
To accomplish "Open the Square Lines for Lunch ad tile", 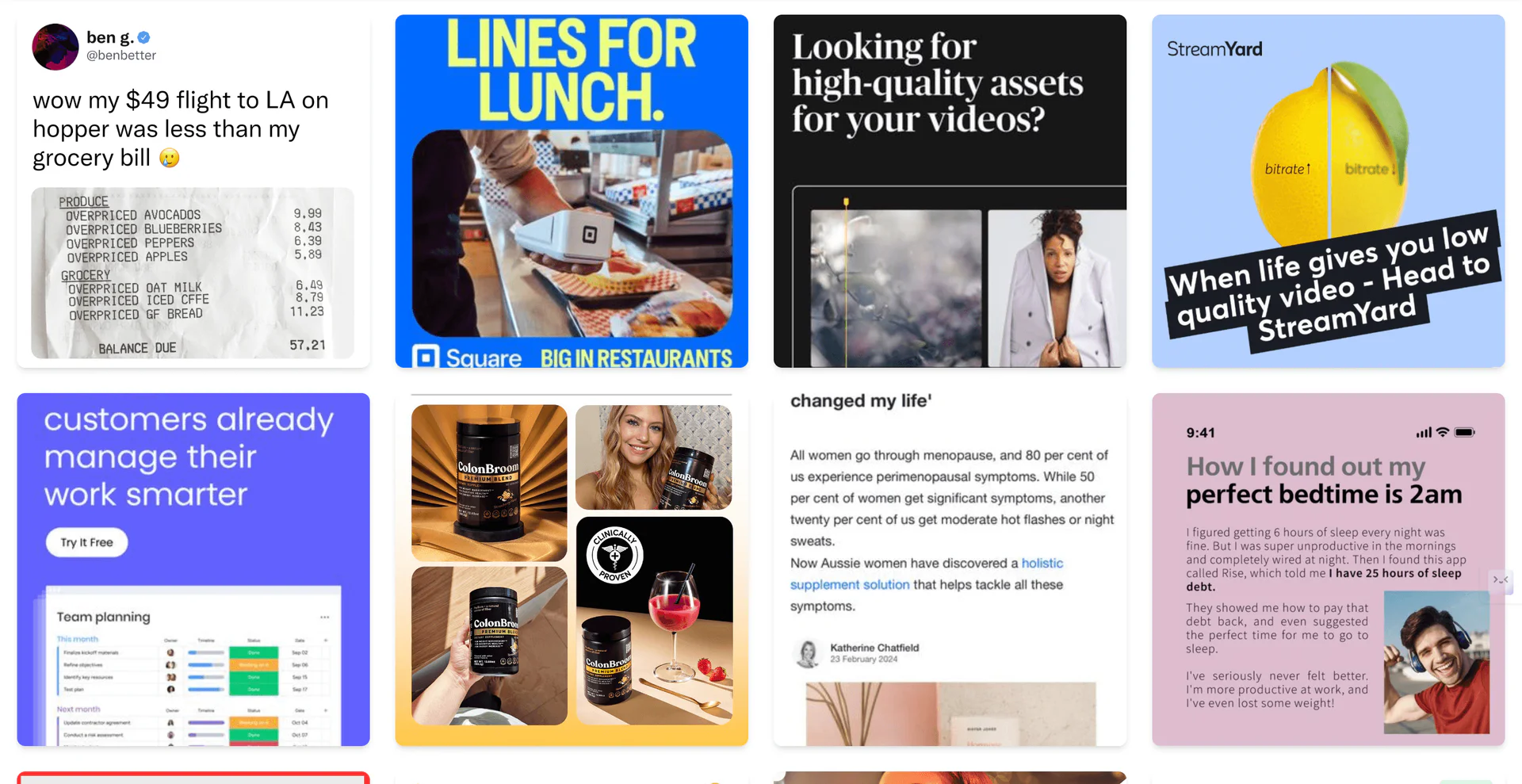I will [571, 190].
